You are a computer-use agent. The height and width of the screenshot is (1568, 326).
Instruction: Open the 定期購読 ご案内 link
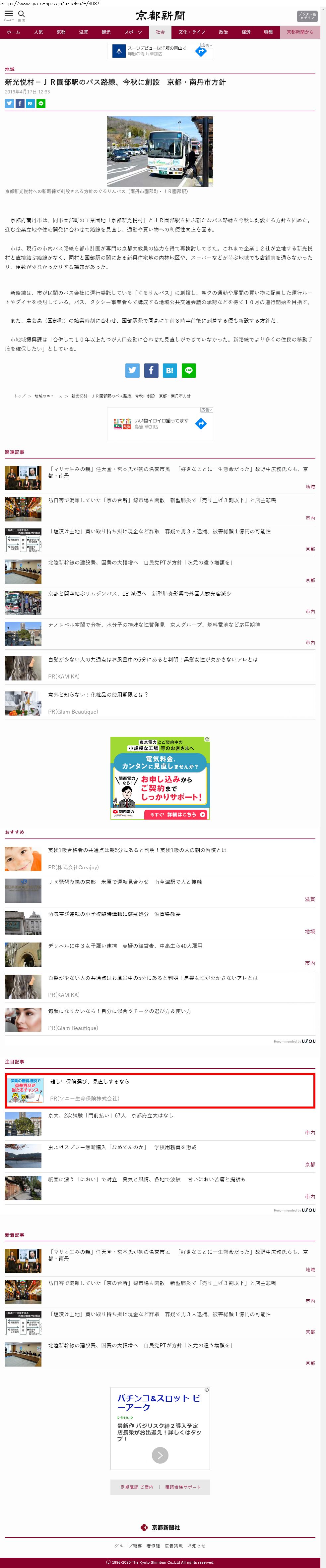(137, 1487)
